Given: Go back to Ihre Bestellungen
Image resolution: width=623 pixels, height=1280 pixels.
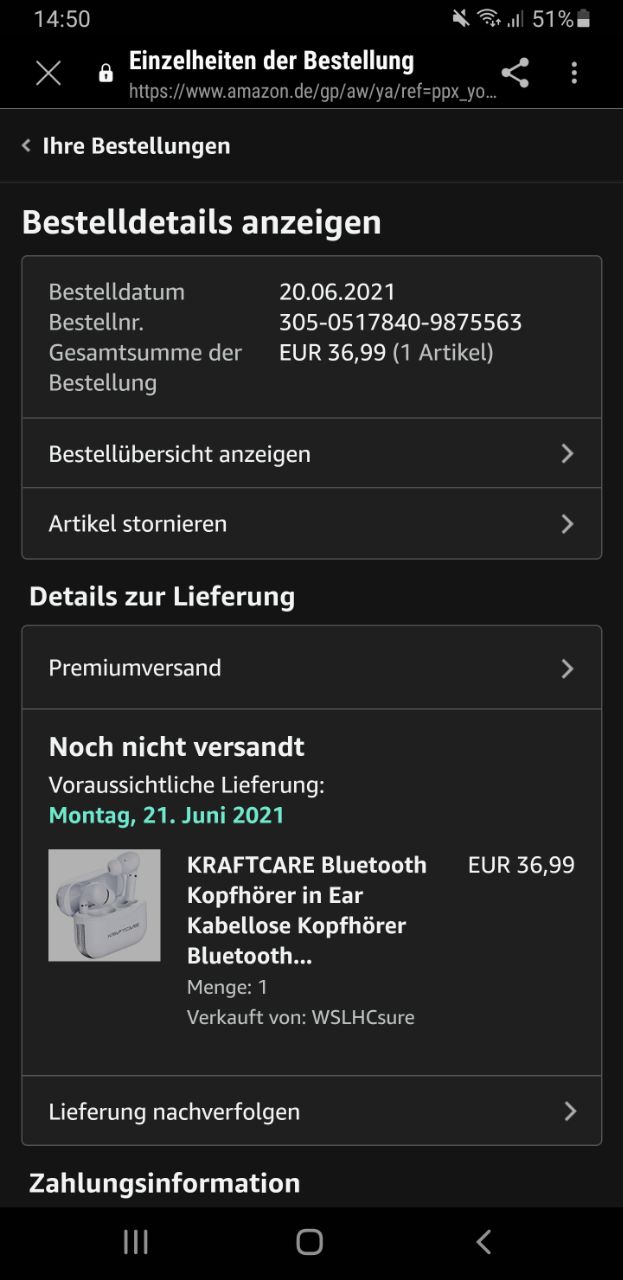Looking at the screenshot, I should (126, 146).
